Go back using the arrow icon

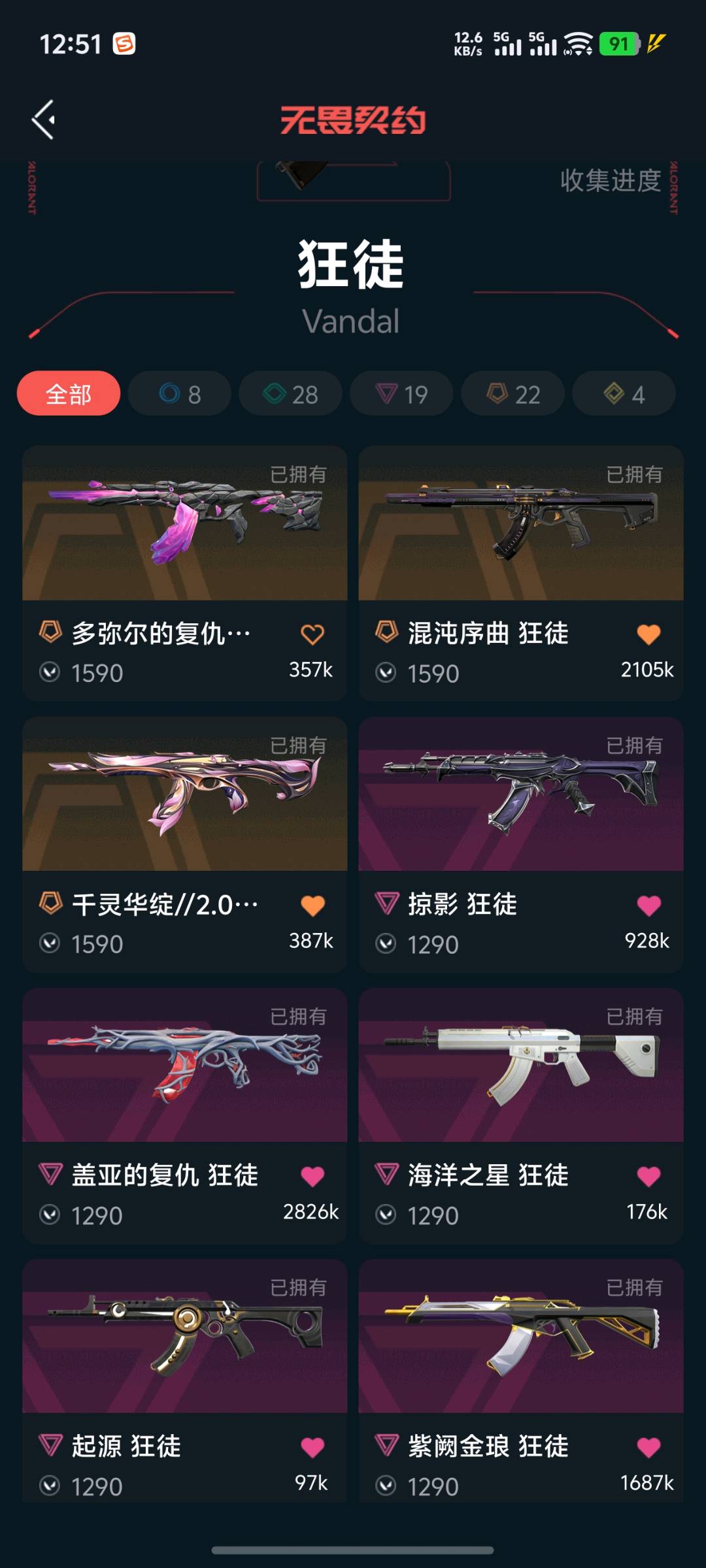click(x=44, y=120)
